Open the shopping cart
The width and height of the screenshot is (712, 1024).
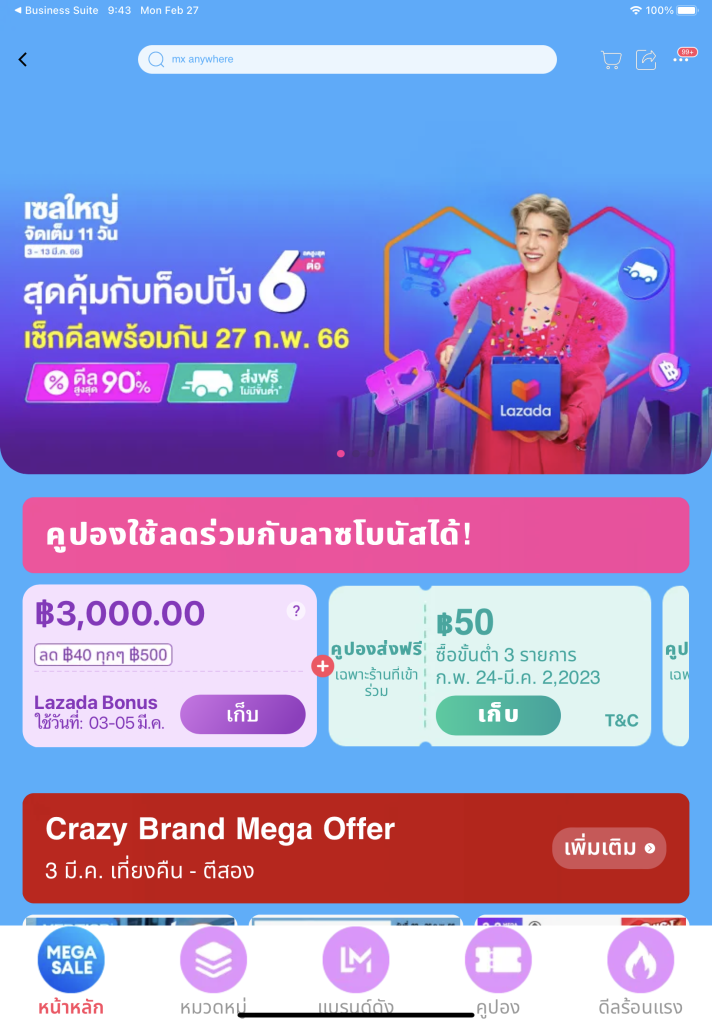click(611, 60)
